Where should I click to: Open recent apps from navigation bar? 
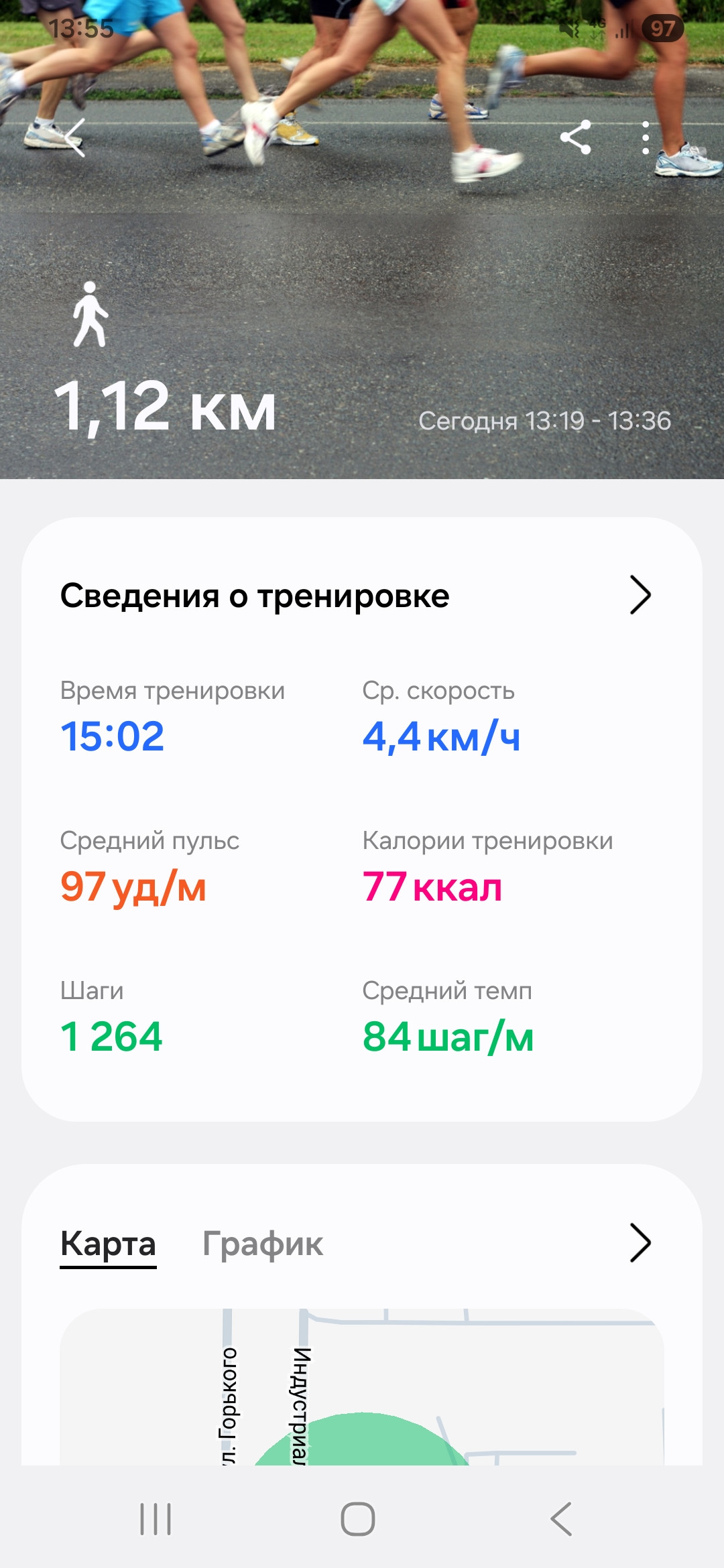pyautogui.click(x=156, y=1518)
